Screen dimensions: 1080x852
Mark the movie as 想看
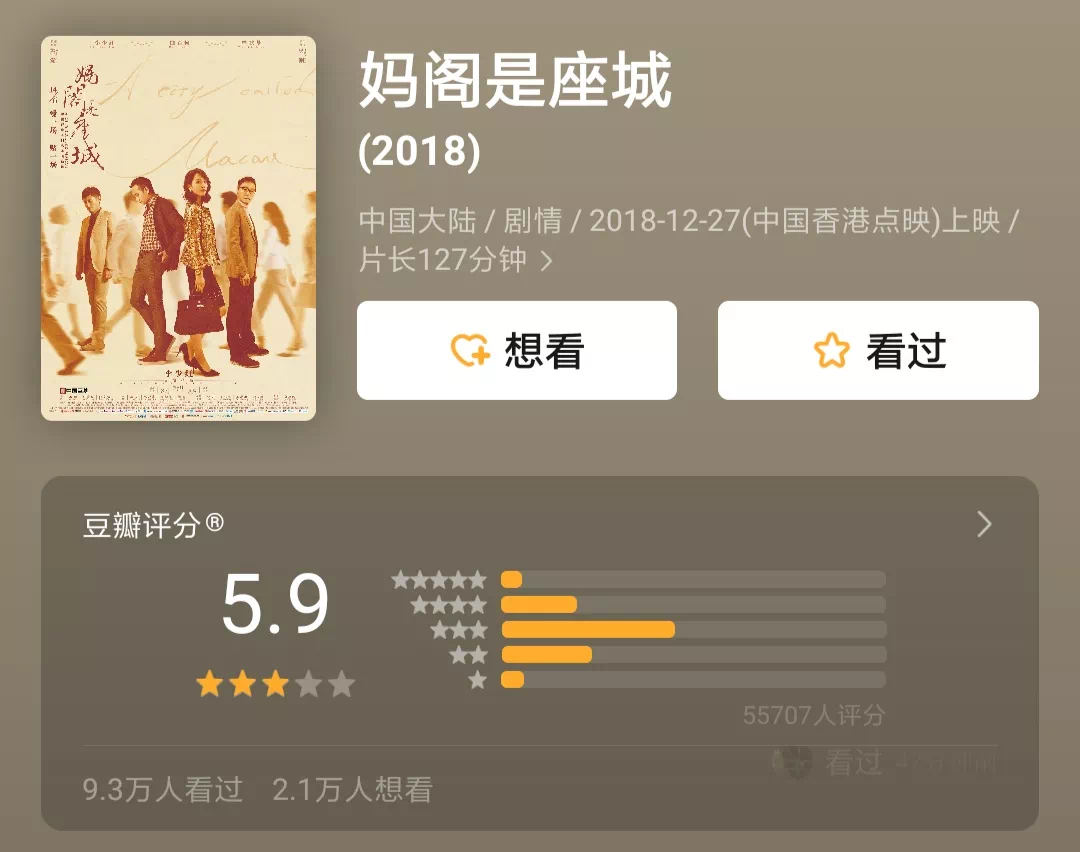pos(516,351)
